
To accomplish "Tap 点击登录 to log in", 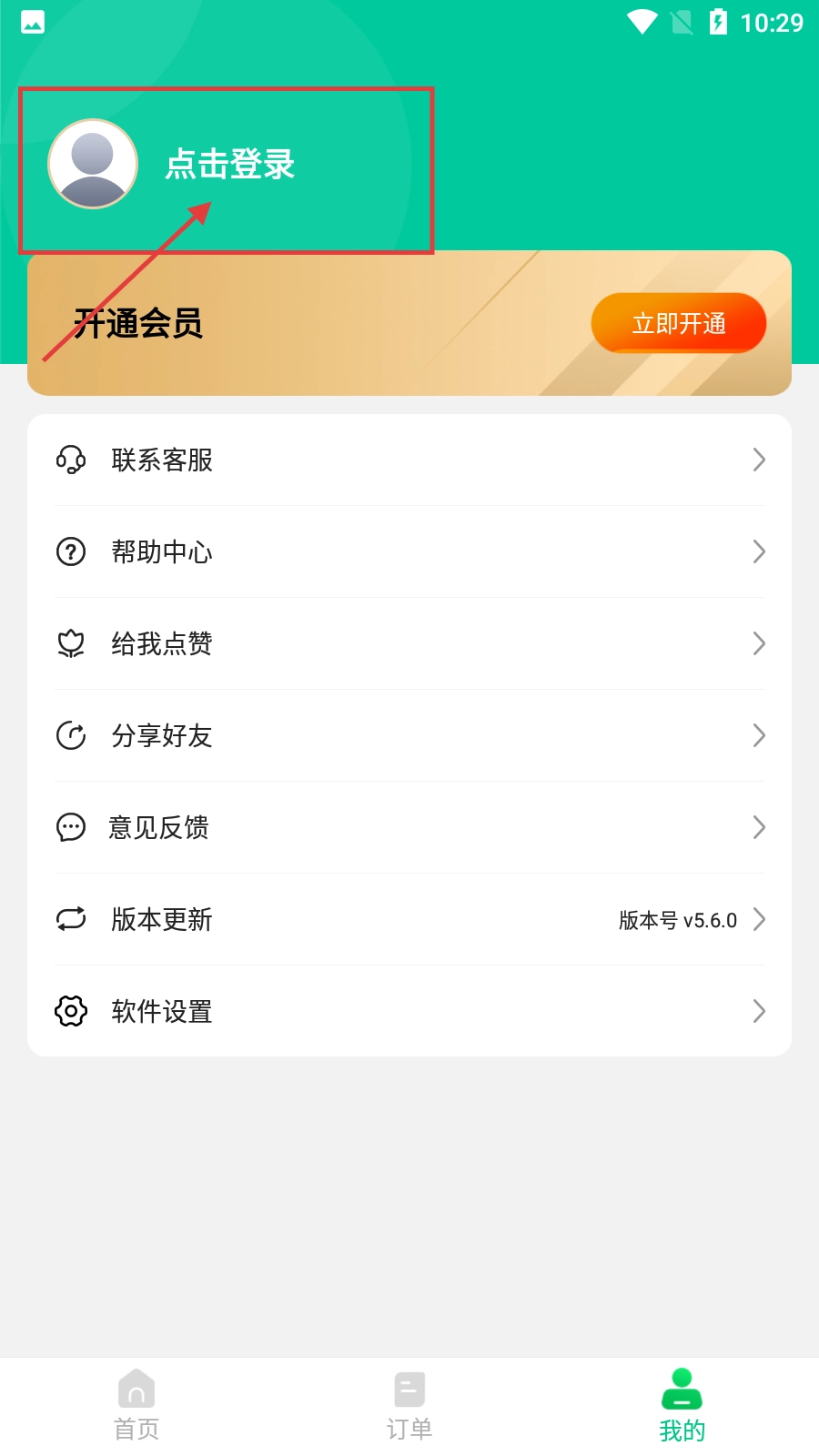I will point(230,165).
